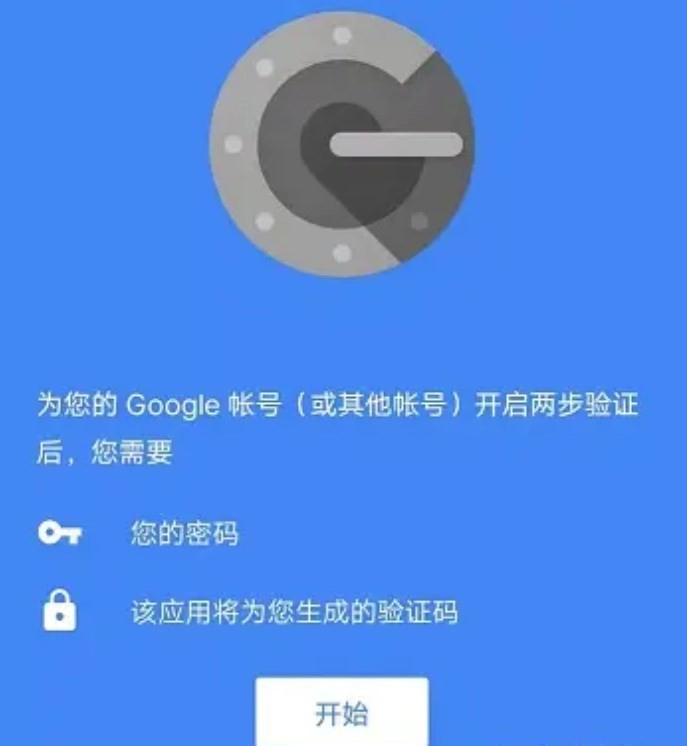Tap the 开始 button to begin setup

(x=342, y=713)
